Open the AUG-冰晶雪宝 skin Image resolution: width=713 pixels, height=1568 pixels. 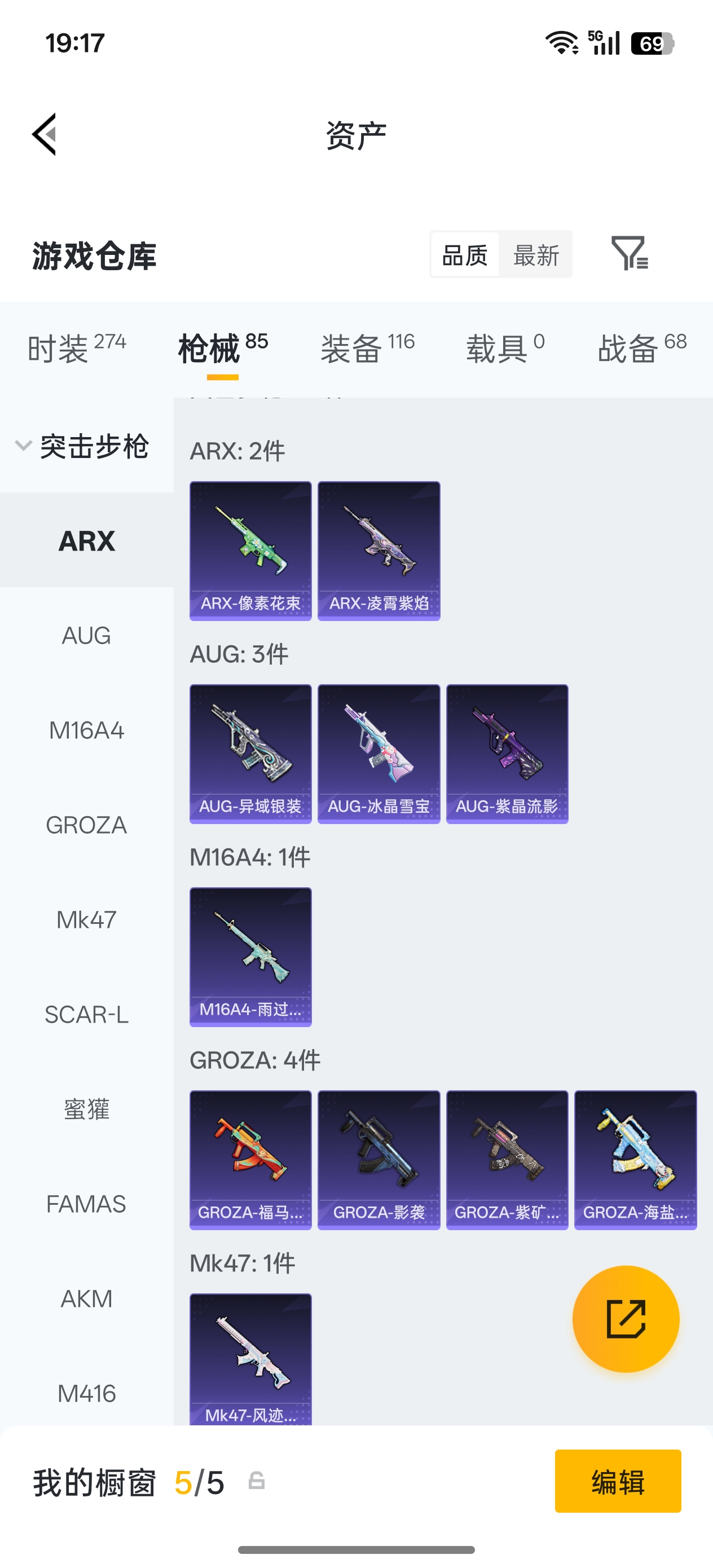pos(378,754)
